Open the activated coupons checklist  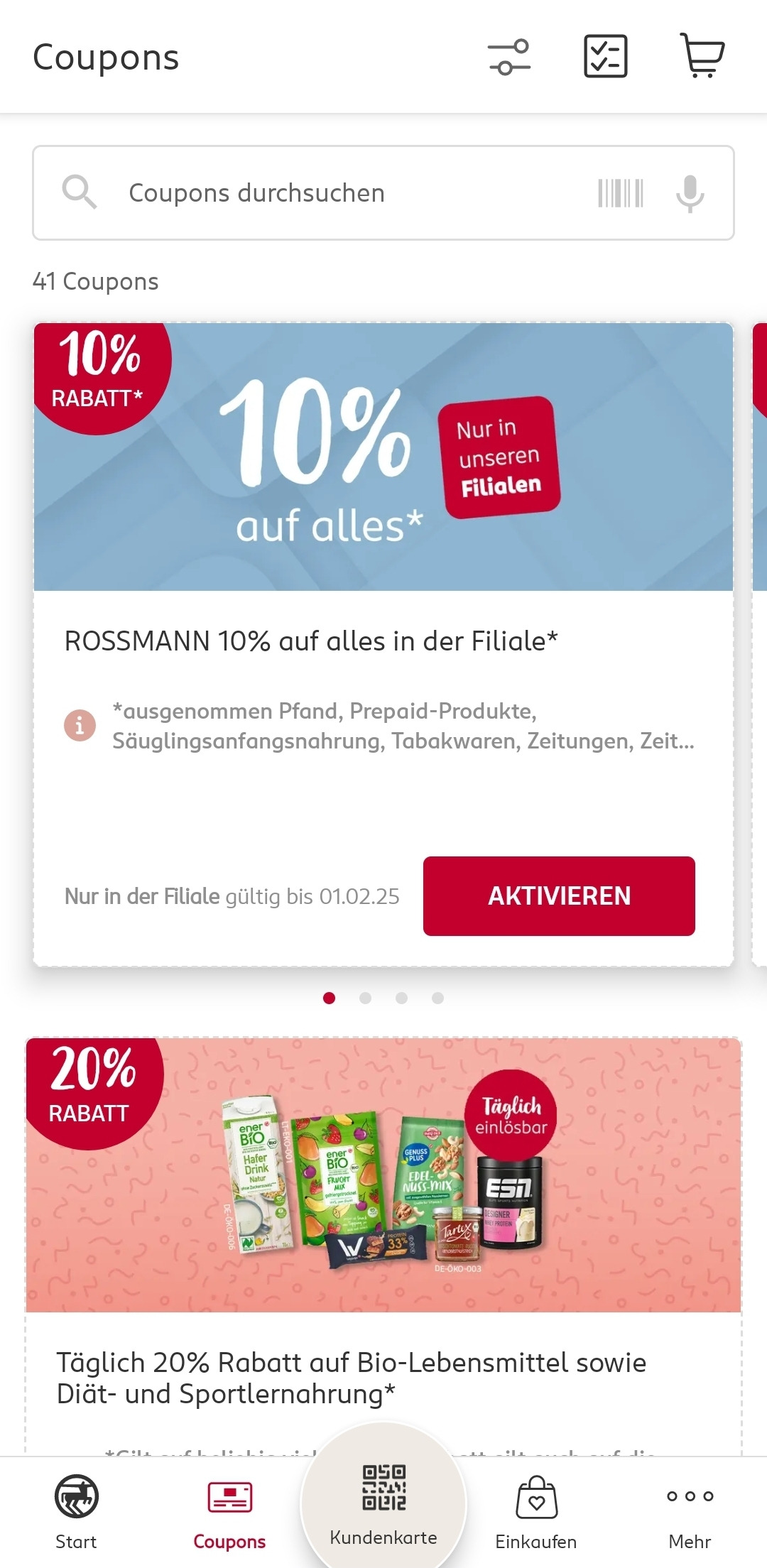point(605,56)
